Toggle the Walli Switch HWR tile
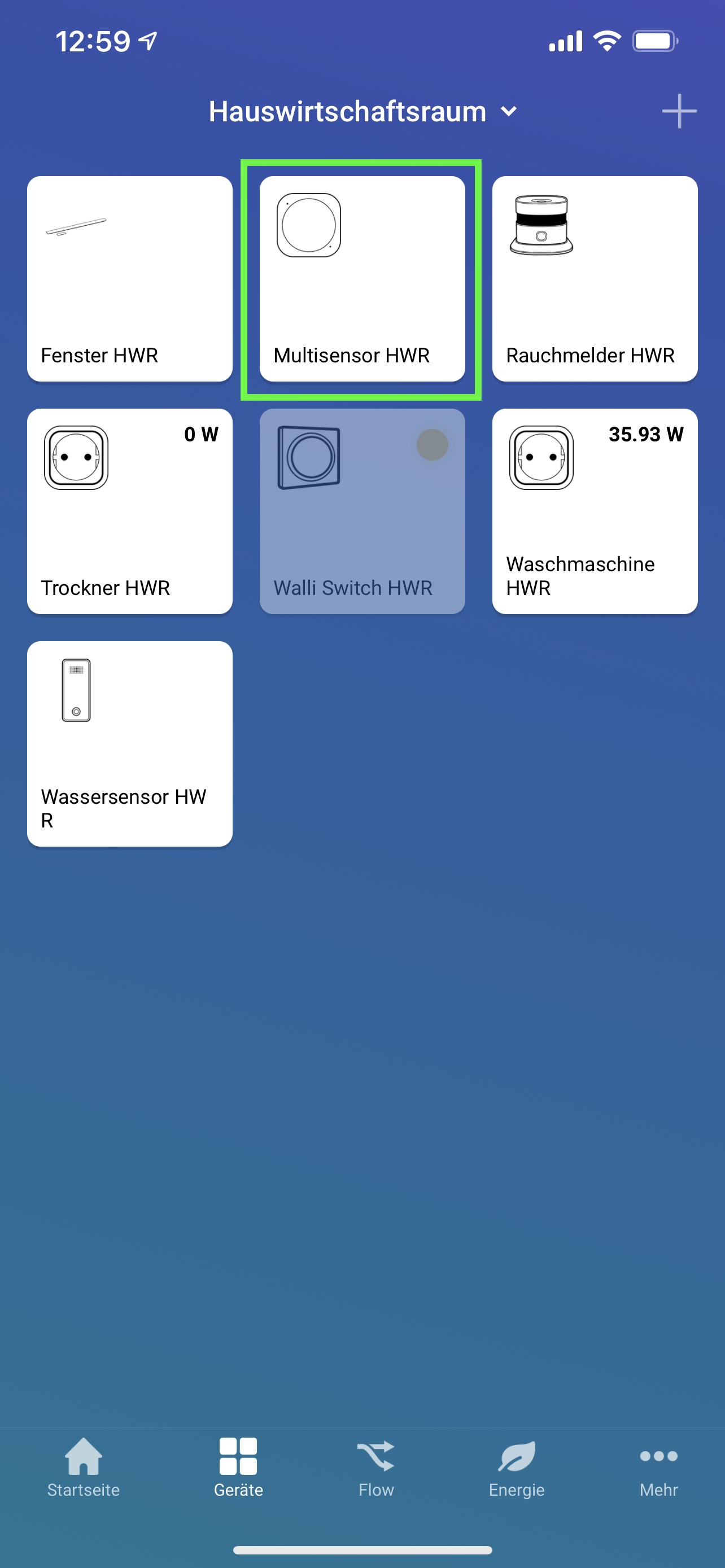The width and height of the screenshot is (725, 1568). pyautogui.click(x=362, y=511)
